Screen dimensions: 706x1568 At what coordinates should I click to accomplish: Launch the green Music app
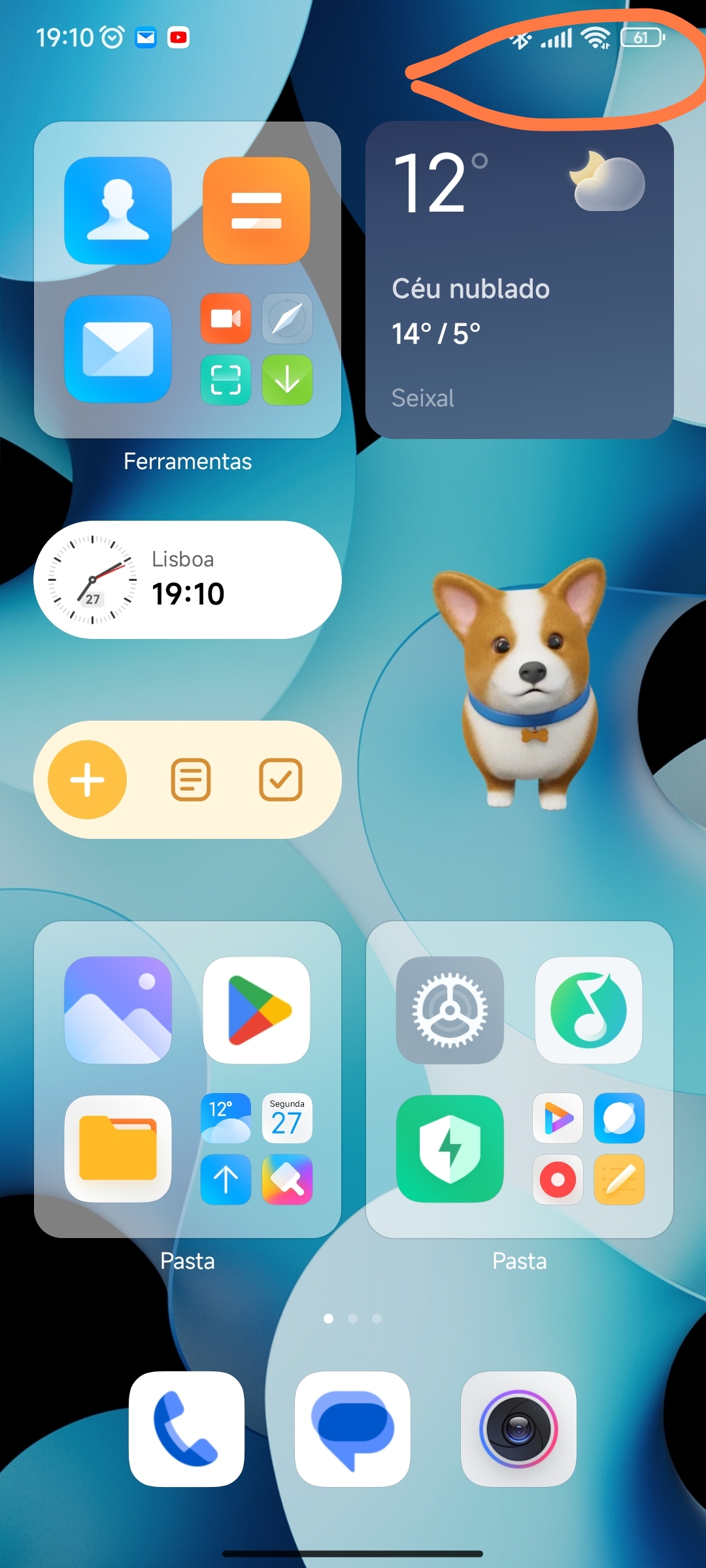[588, 1010]
